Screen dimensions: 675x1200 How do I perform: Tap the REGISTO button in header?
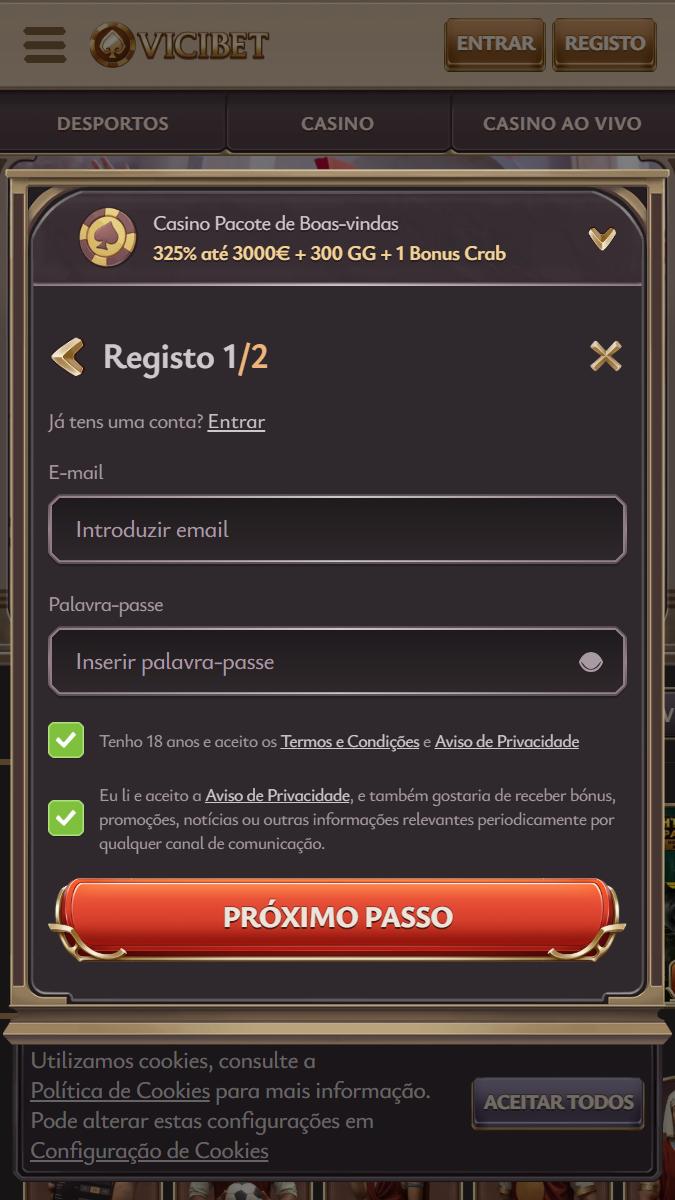(604, 44)
